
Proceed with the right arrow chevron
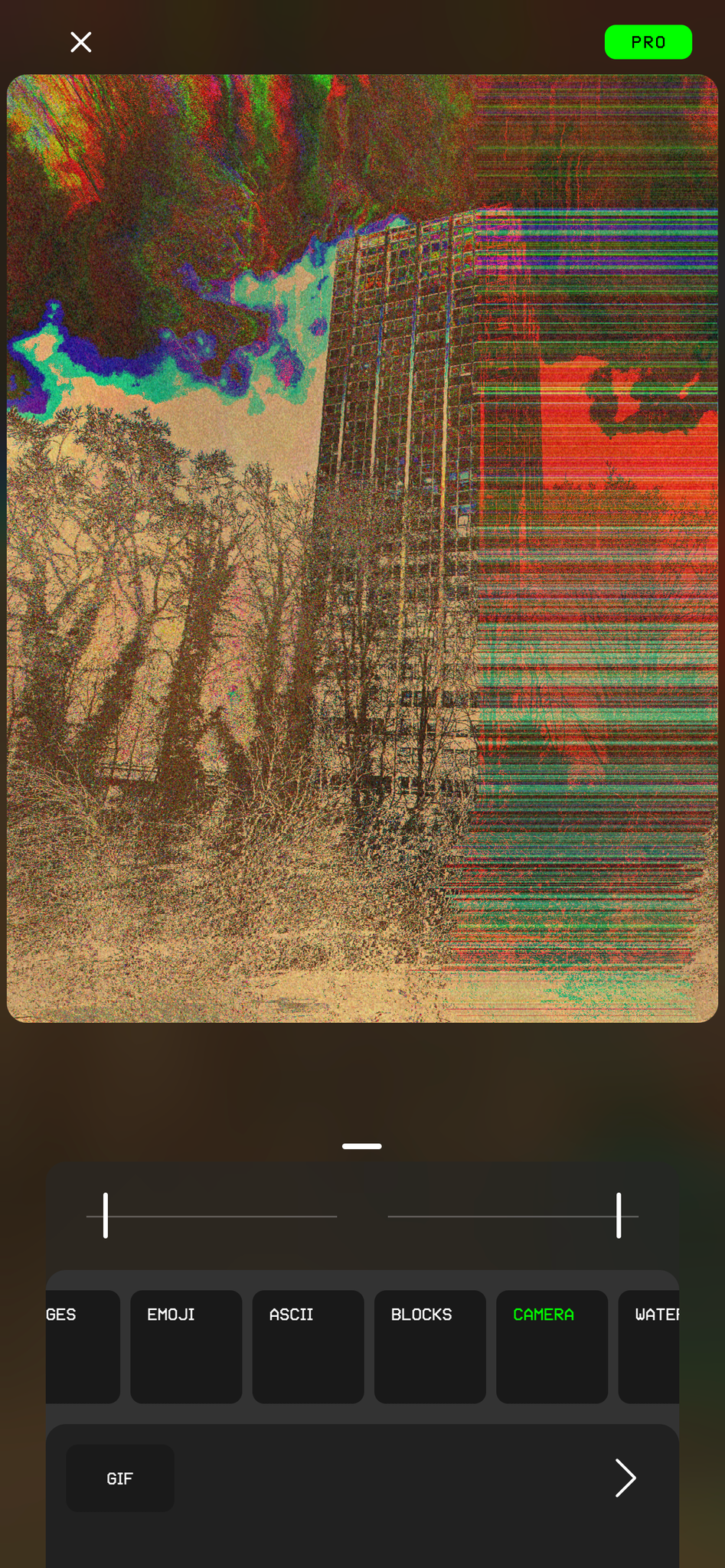625,1478
